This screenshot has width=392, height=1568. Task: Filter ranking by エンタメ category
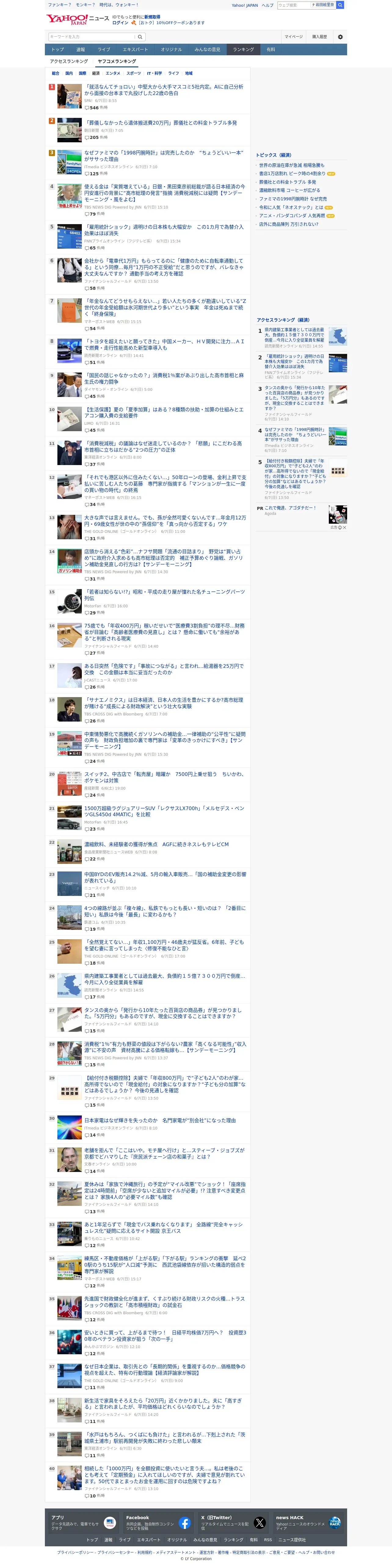pos(113,73)
